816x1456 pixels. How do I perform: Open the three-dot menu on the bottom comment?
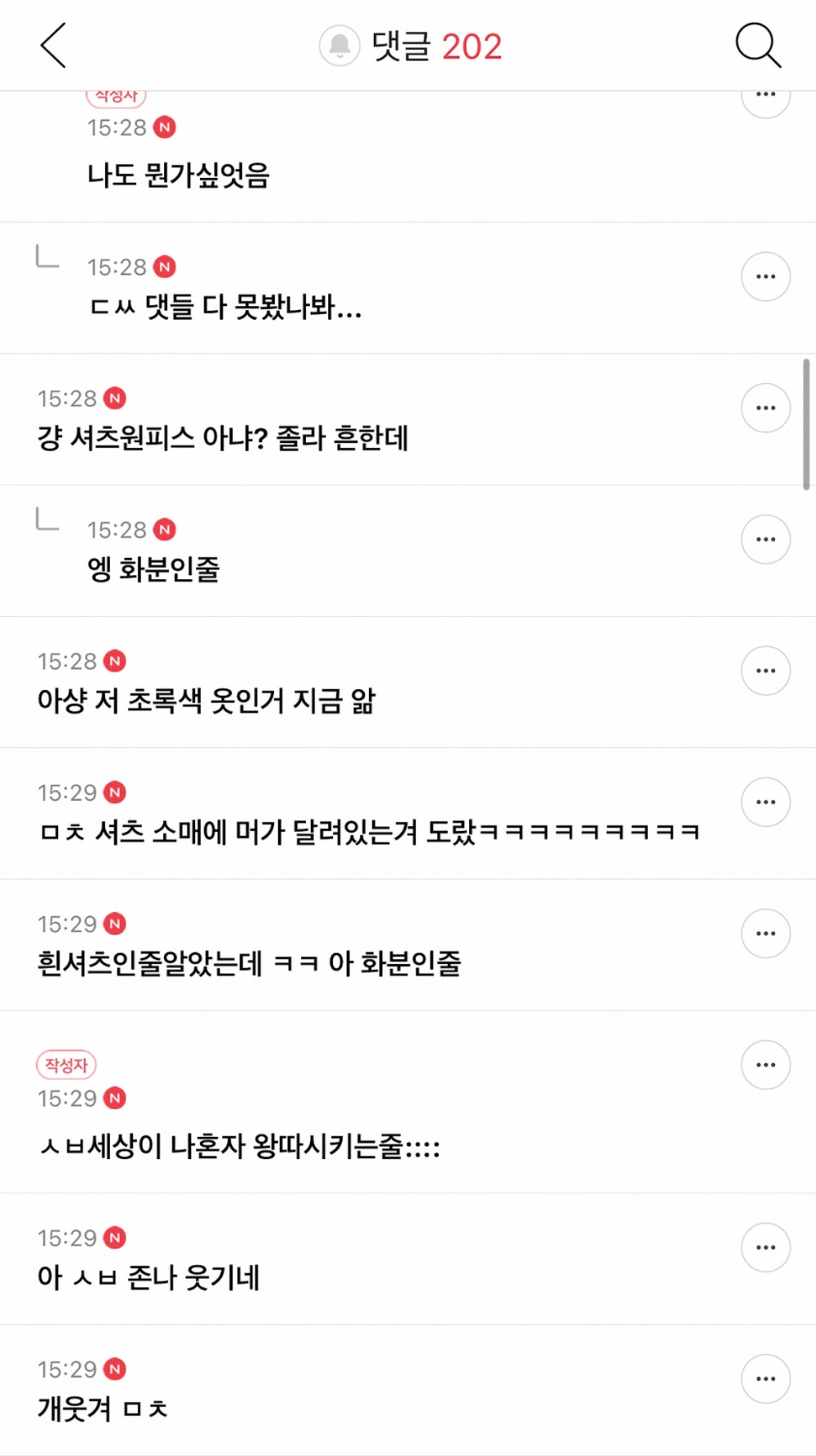tap(765, 1379)
